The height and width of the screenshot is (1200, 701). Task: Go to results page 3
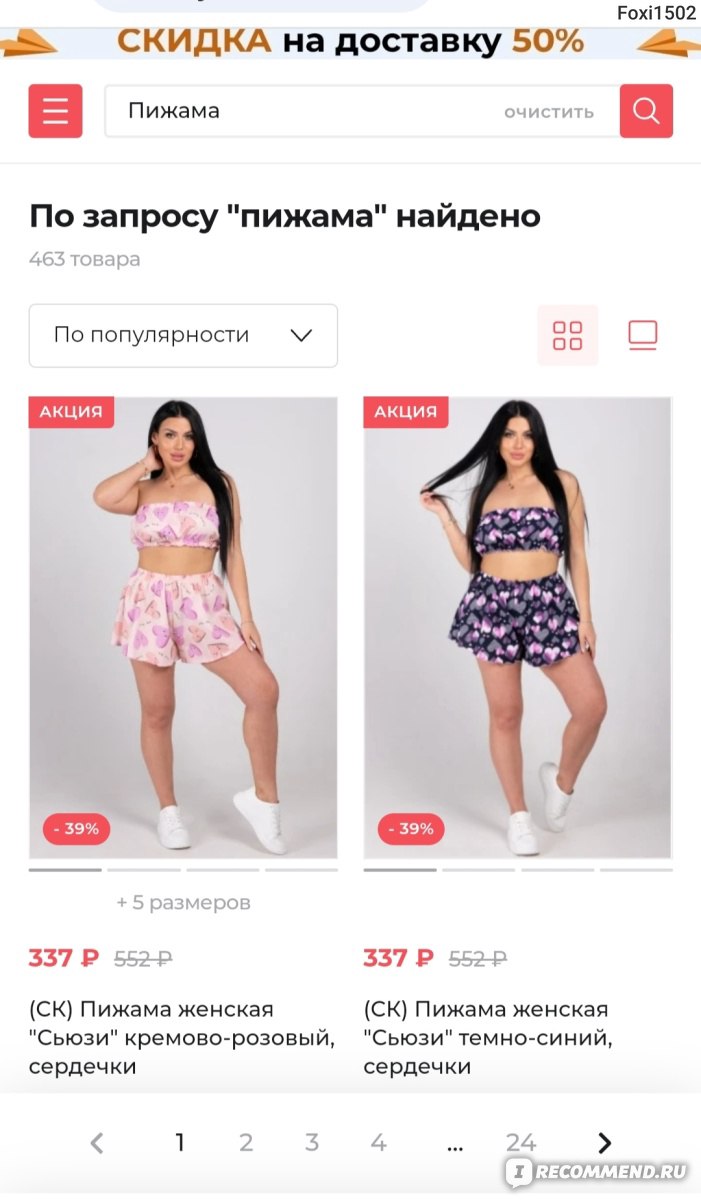(x=312, y=1142)
